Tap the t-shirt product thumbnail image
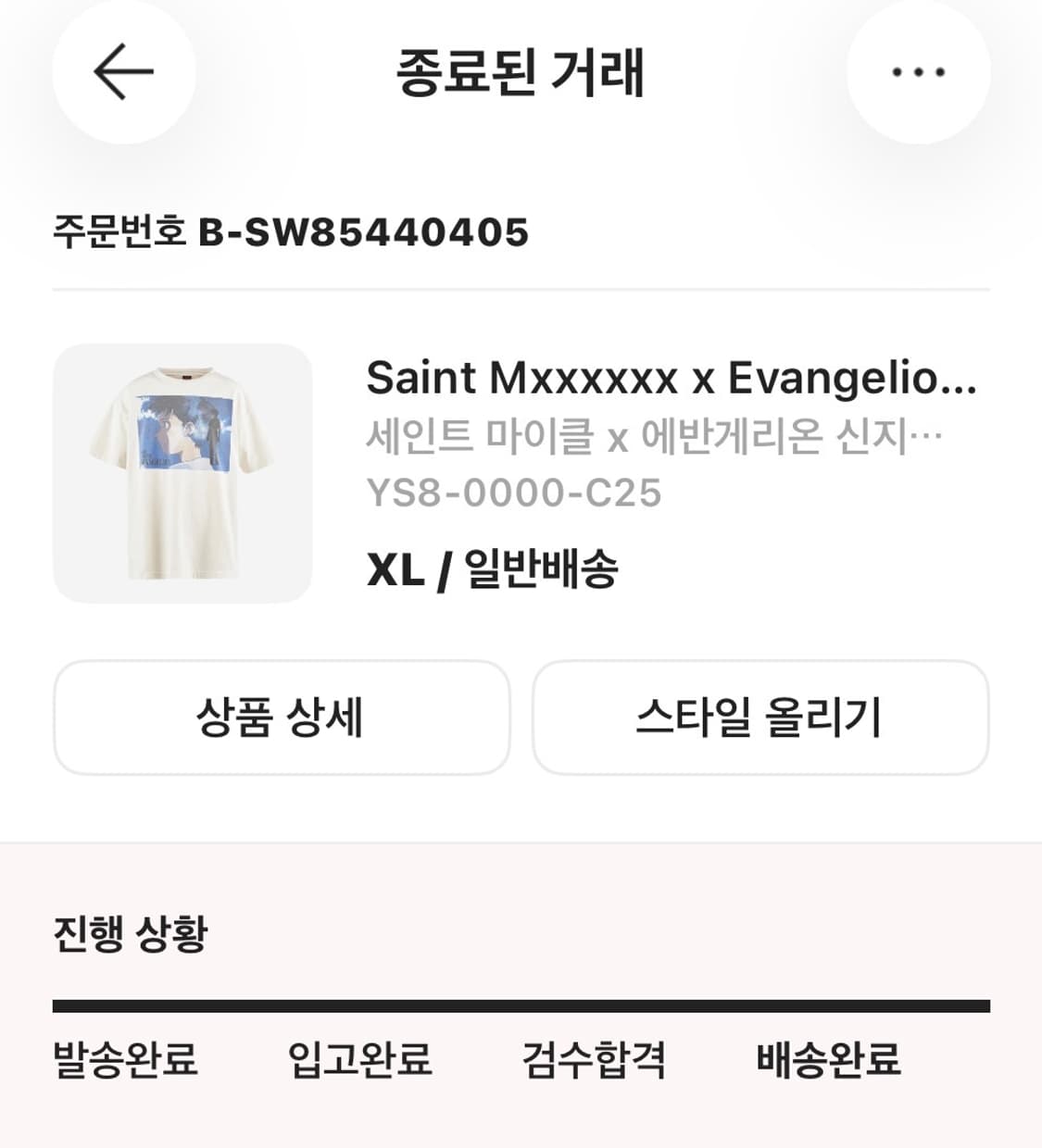Viewport: 1042px width, 1148px height. pyautogui.click(x=182, y=472)
